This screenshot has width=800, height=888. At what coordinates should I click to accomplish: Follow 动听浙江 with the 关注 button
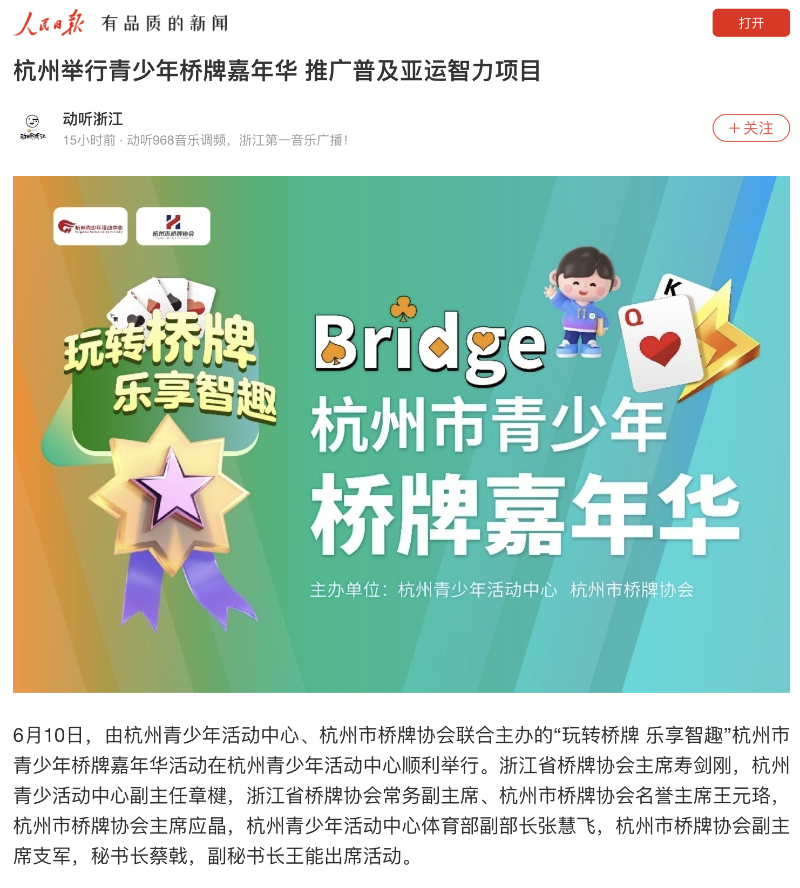[x=750, y=128]
